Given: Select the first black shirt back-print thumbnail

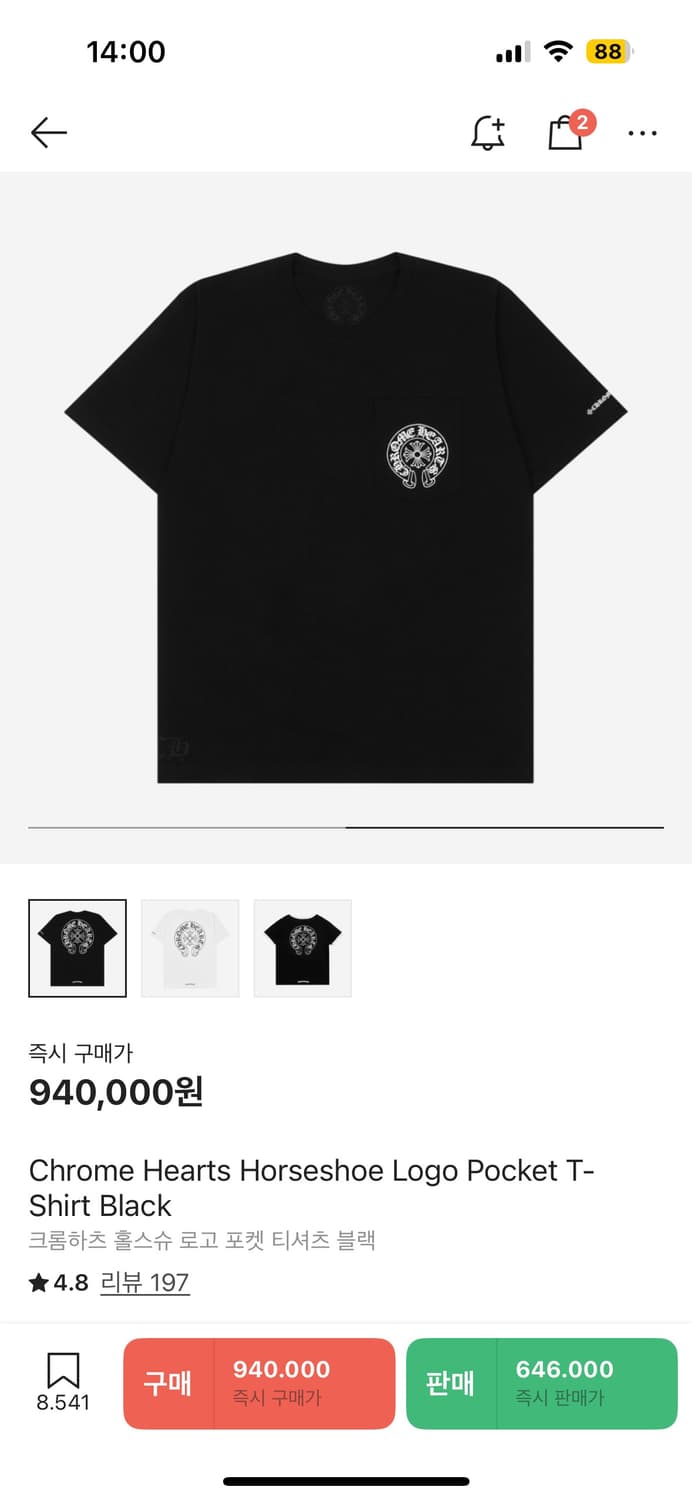Looking at the screenshot, I should coord(78,948).
